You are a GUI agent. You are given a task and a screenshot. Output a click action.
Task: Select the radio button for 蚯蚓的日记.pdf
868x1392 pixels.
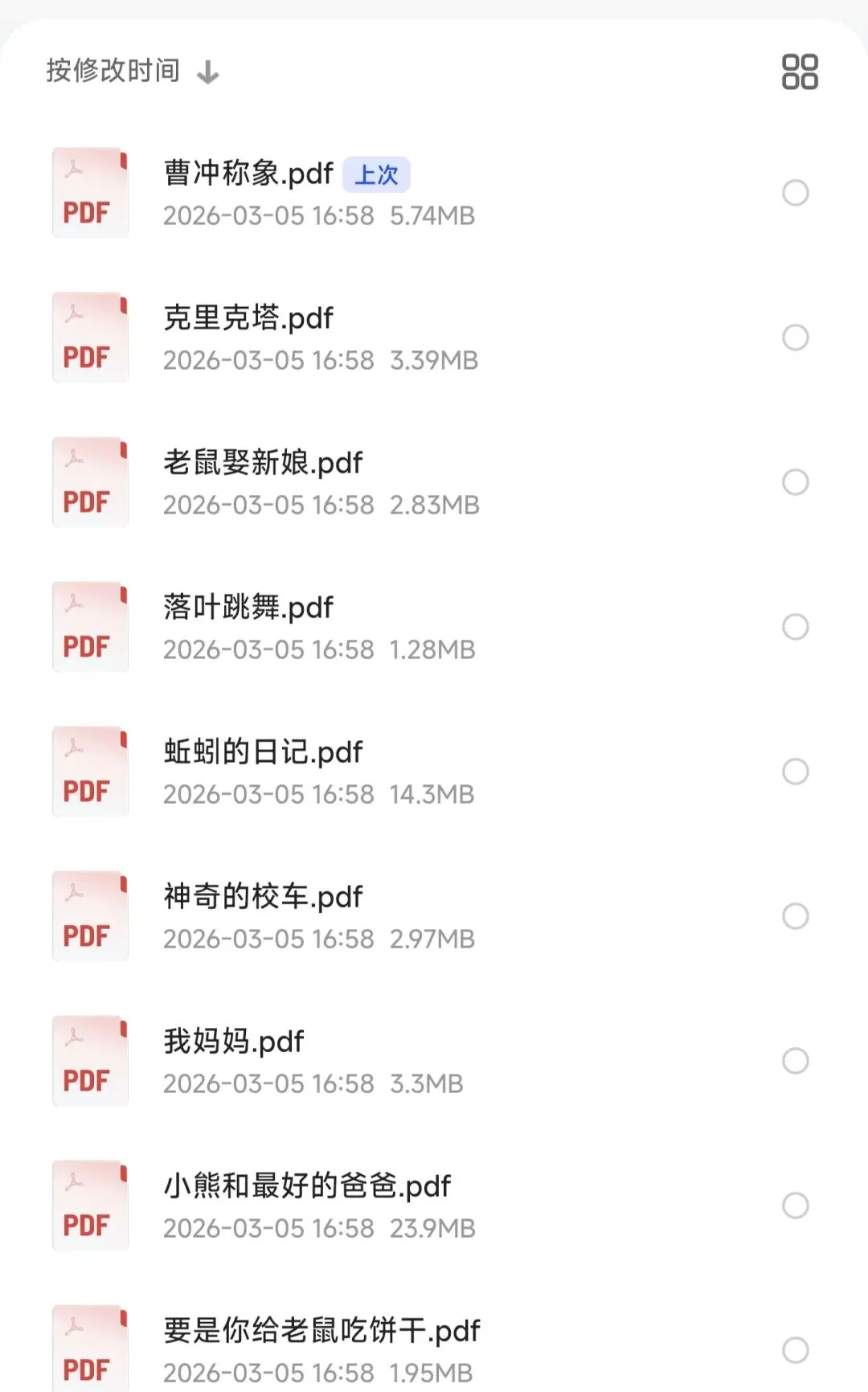click(795, 772)
